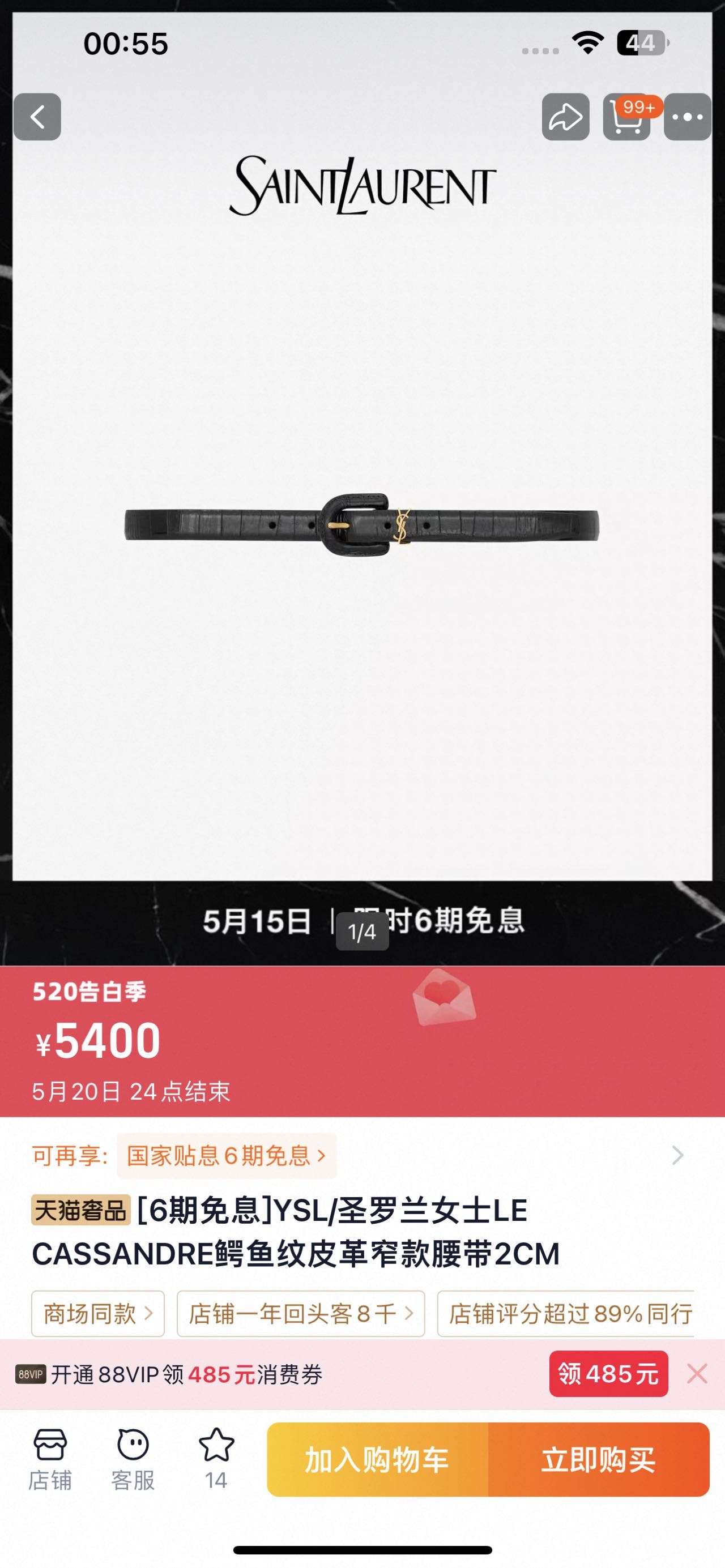Tap the 店铺评分超过89%同行 chip
Image resolution: width=725 pixels, height=1568 pixels.
coord(566,1314)
